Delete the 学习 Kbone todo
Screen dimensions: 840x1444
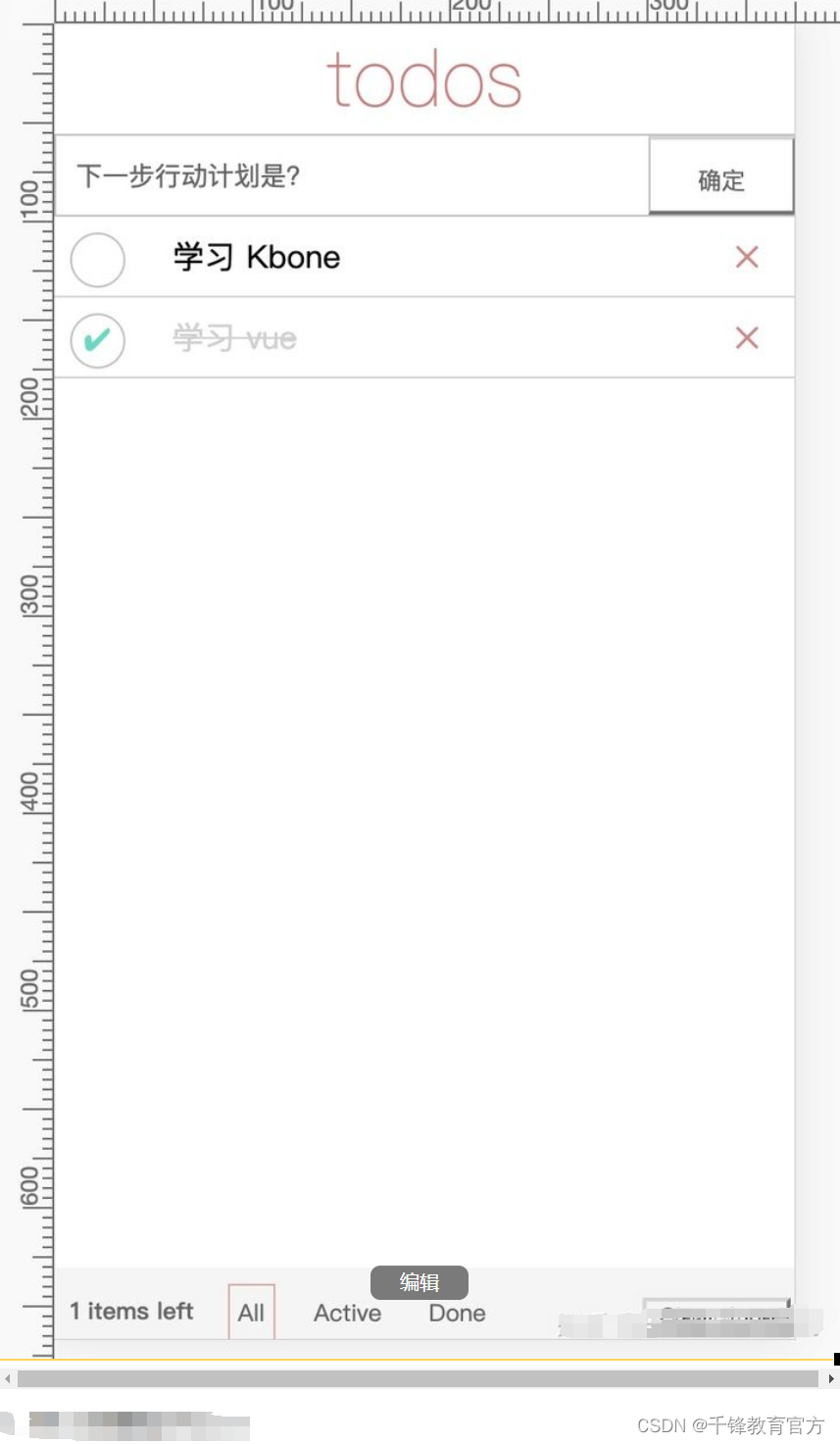(747, 258)
